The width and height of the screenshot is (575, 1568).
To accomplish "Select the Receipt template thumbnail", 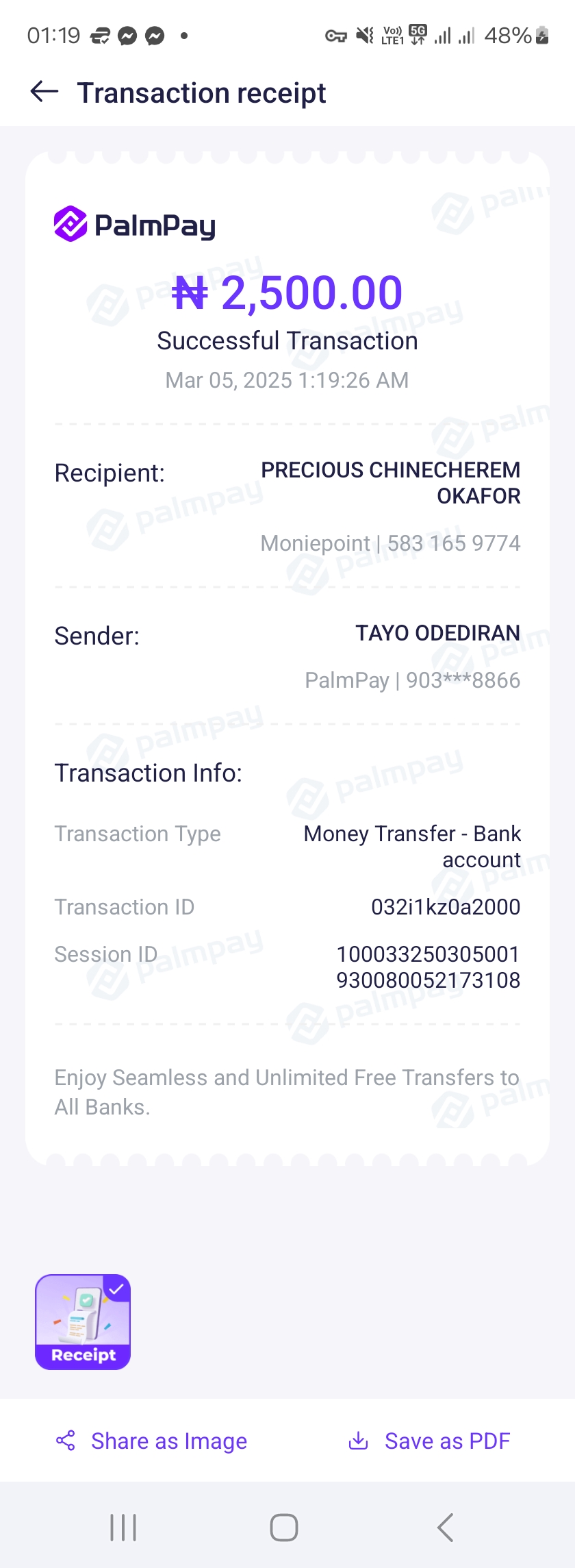I will pos(83,1321).
